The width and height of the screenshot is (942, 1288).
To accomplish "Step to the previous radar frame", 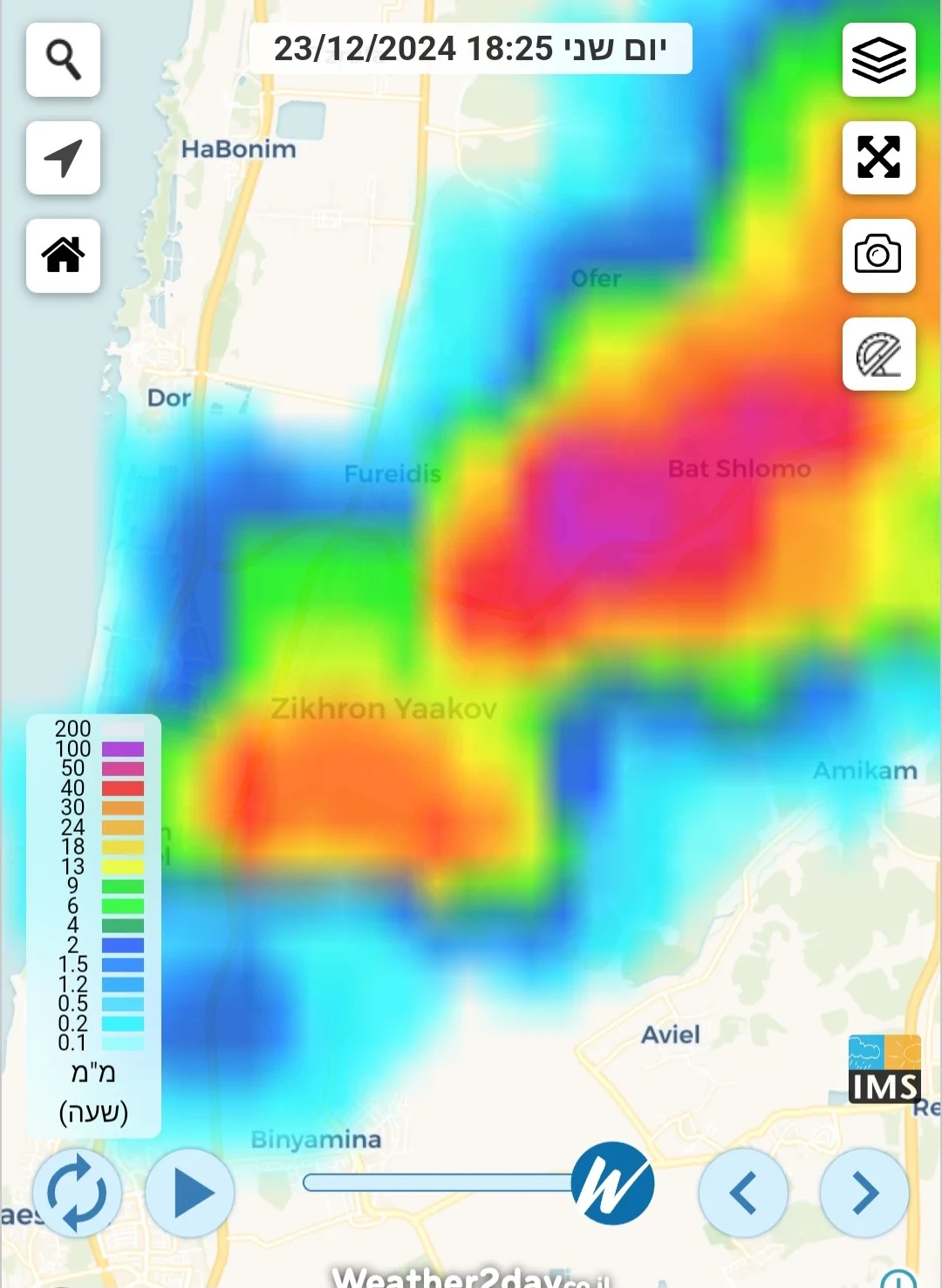I will [743, 1192].
